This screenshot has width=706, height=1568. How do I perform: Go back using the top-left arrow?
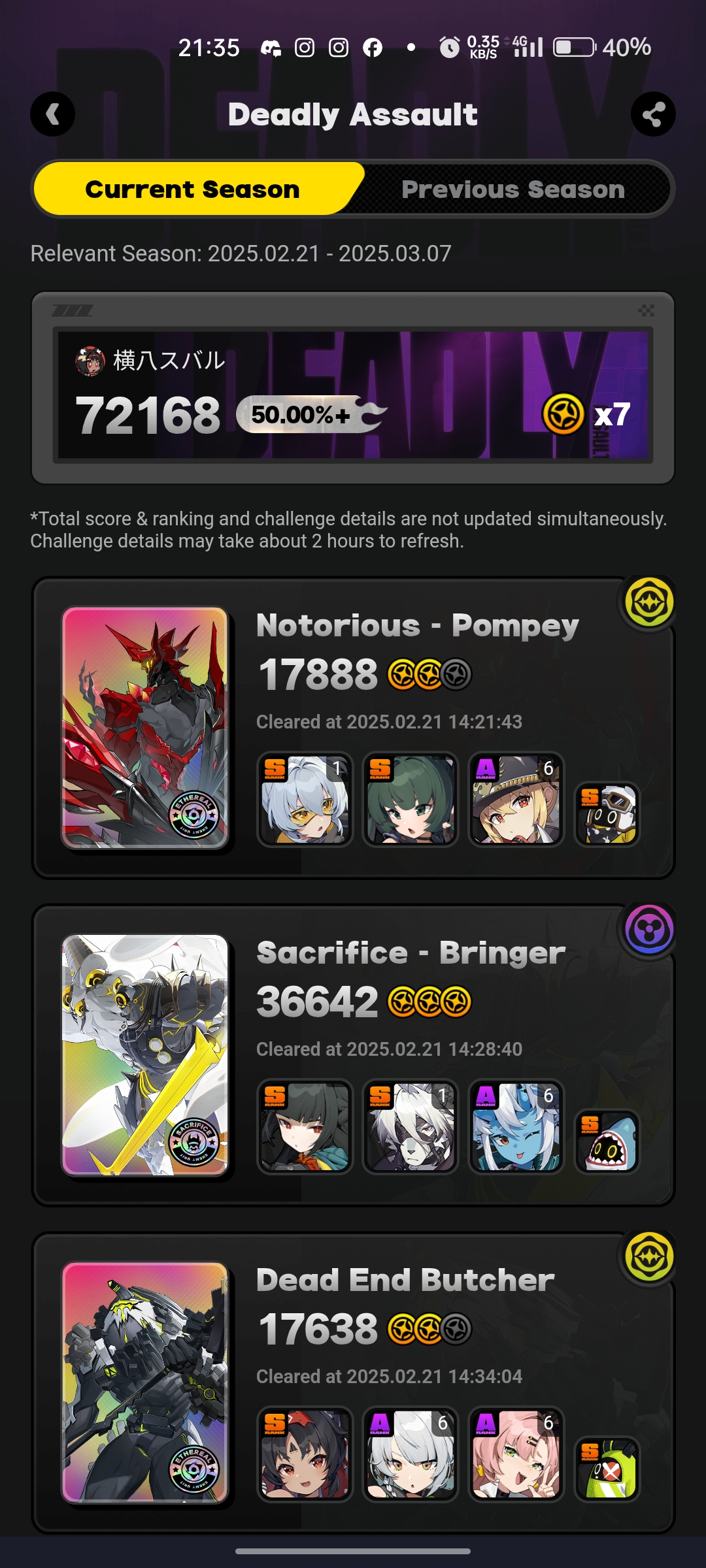[x=52, y=114]
